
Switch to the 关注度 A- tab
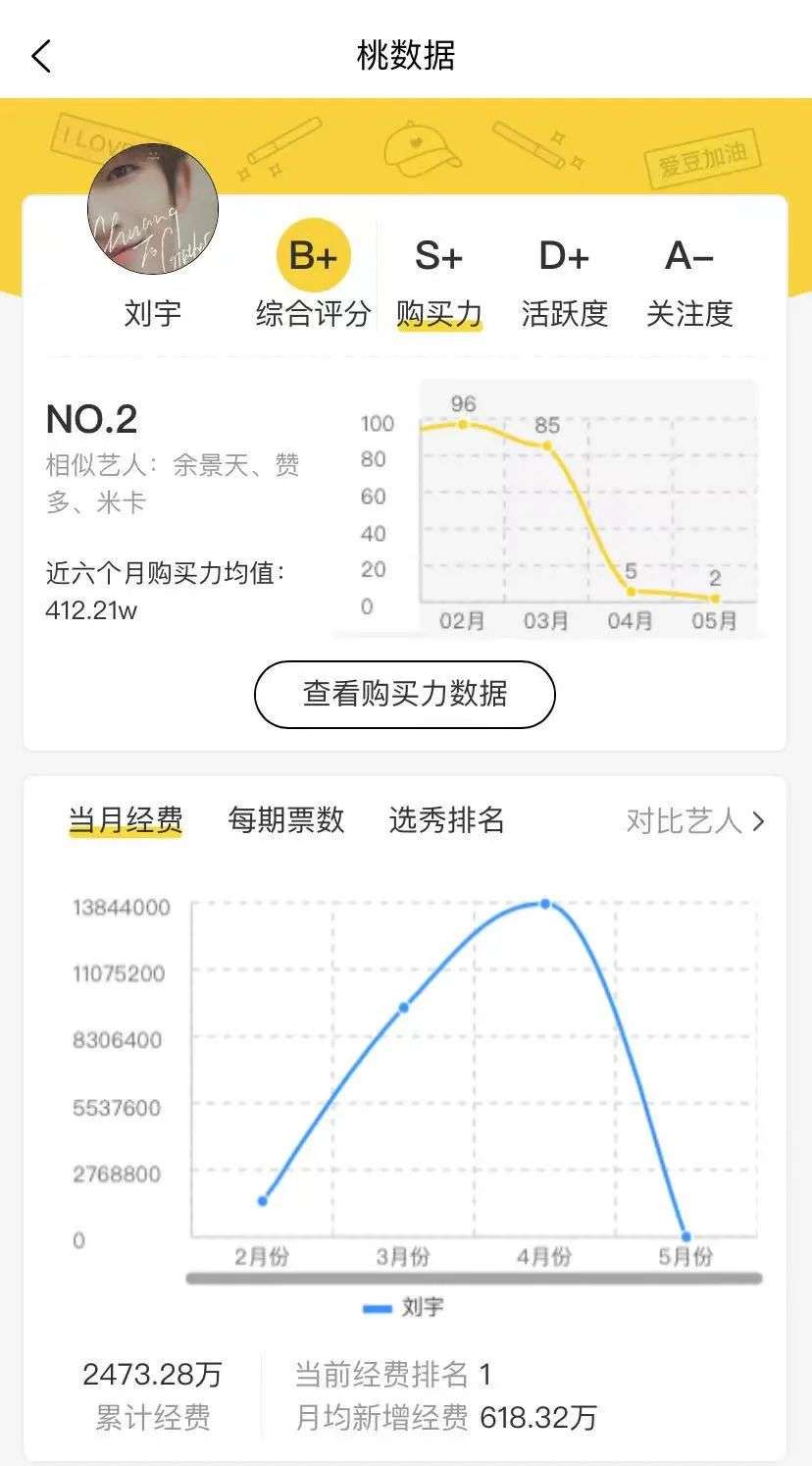click(689, 282)
